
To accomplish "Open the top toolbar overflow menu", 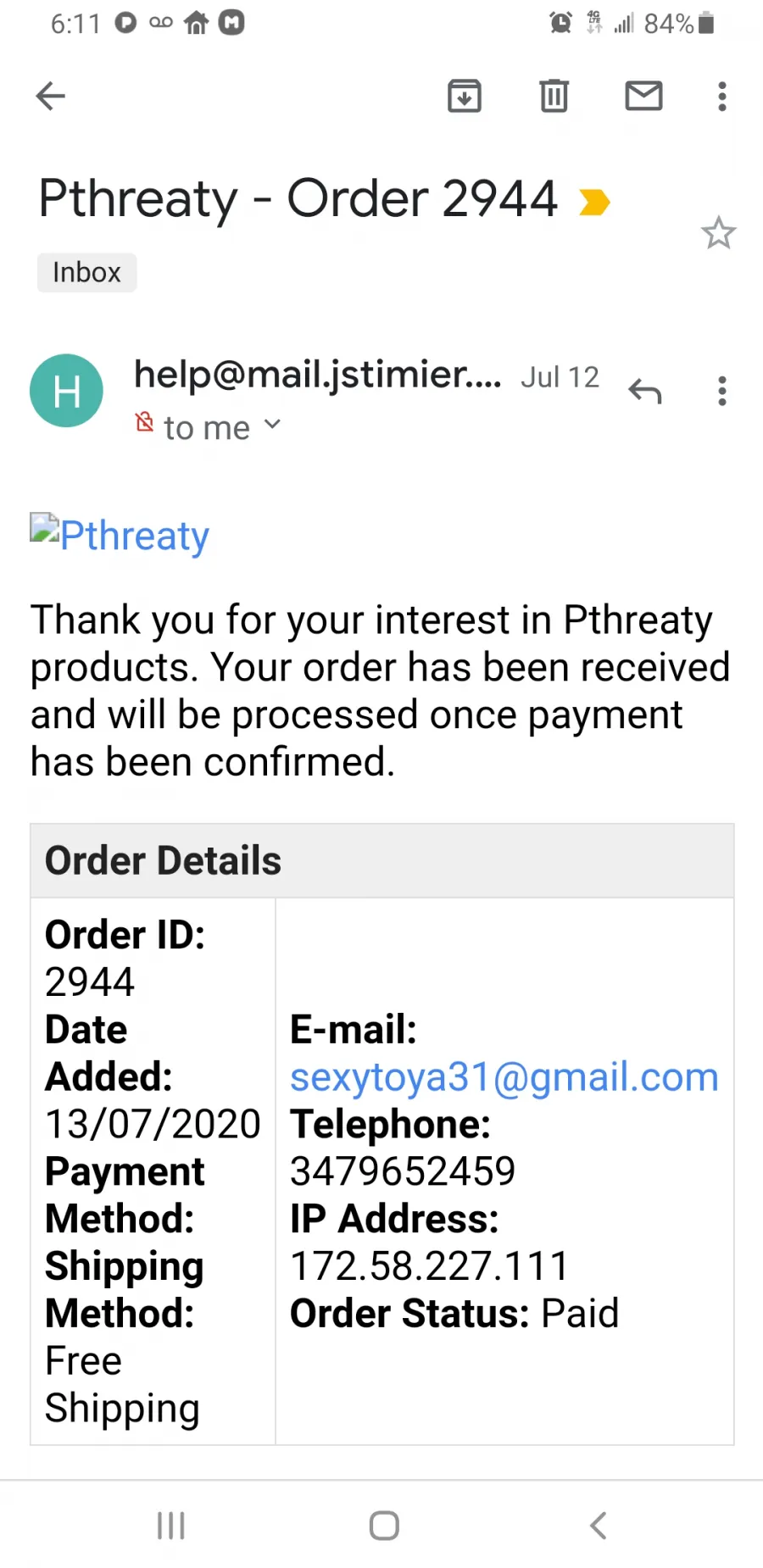I will (722, 96).
